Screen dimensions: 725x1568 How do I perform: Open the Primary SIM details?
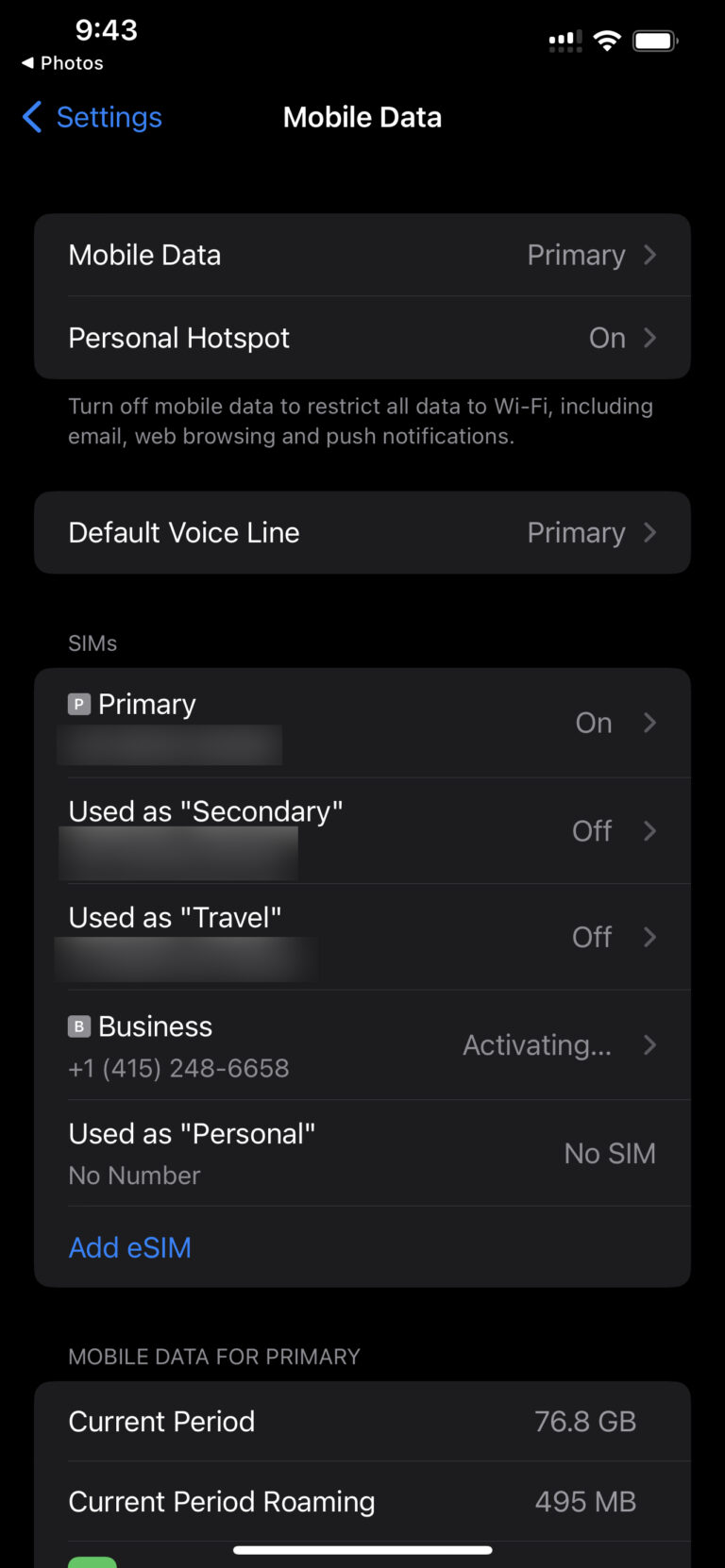tap(362, 723)
